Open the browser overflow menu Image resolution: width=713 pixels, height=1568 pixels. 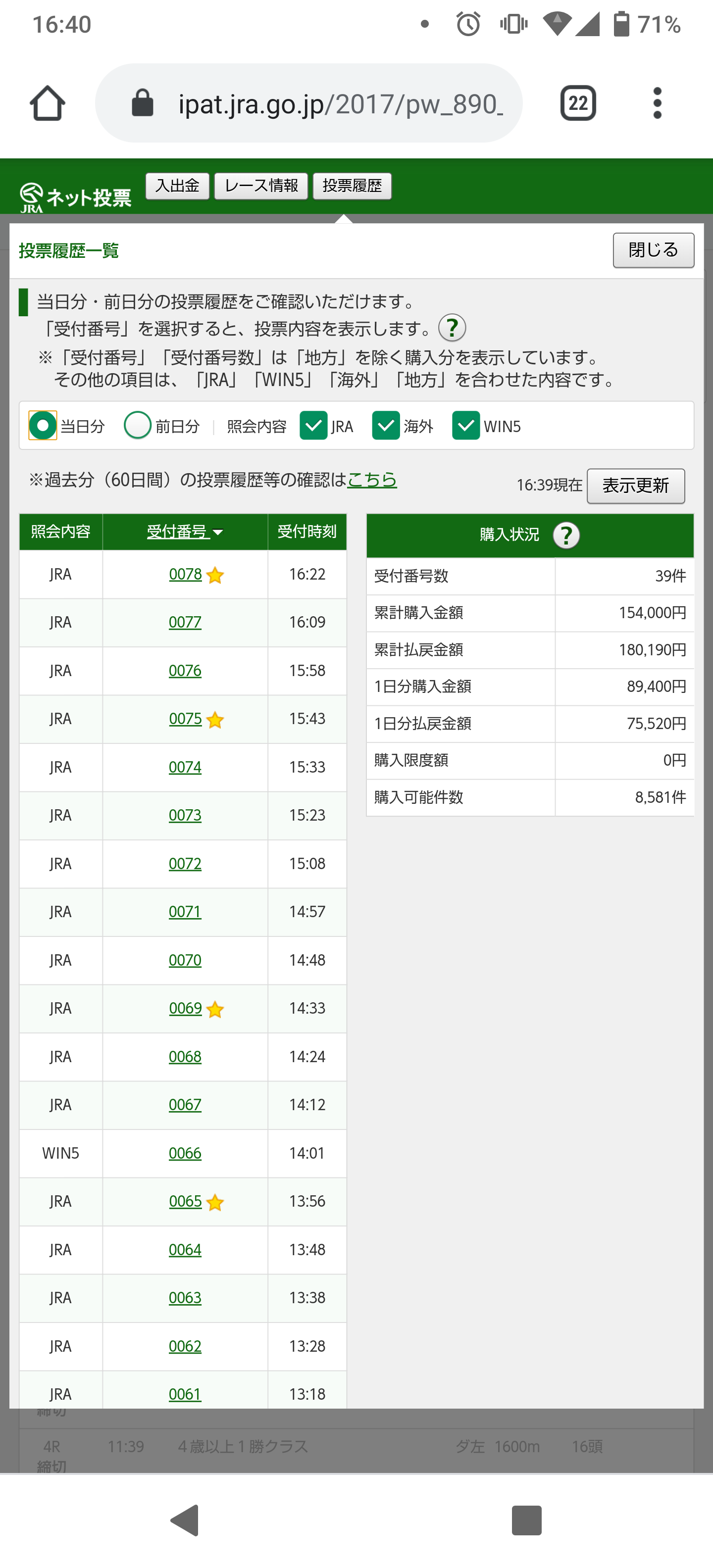657,103
